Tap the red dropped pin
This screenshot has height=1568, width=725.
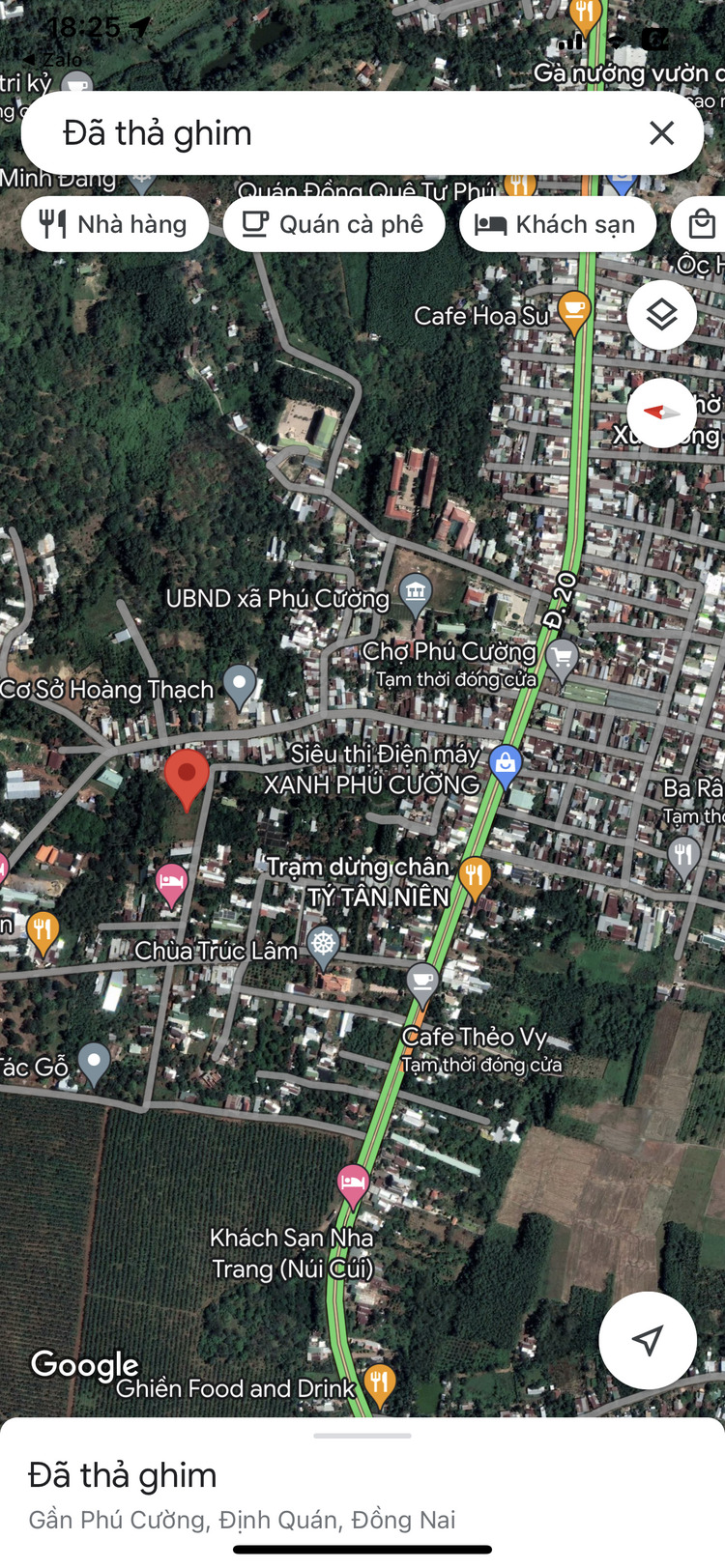point(187,776)
